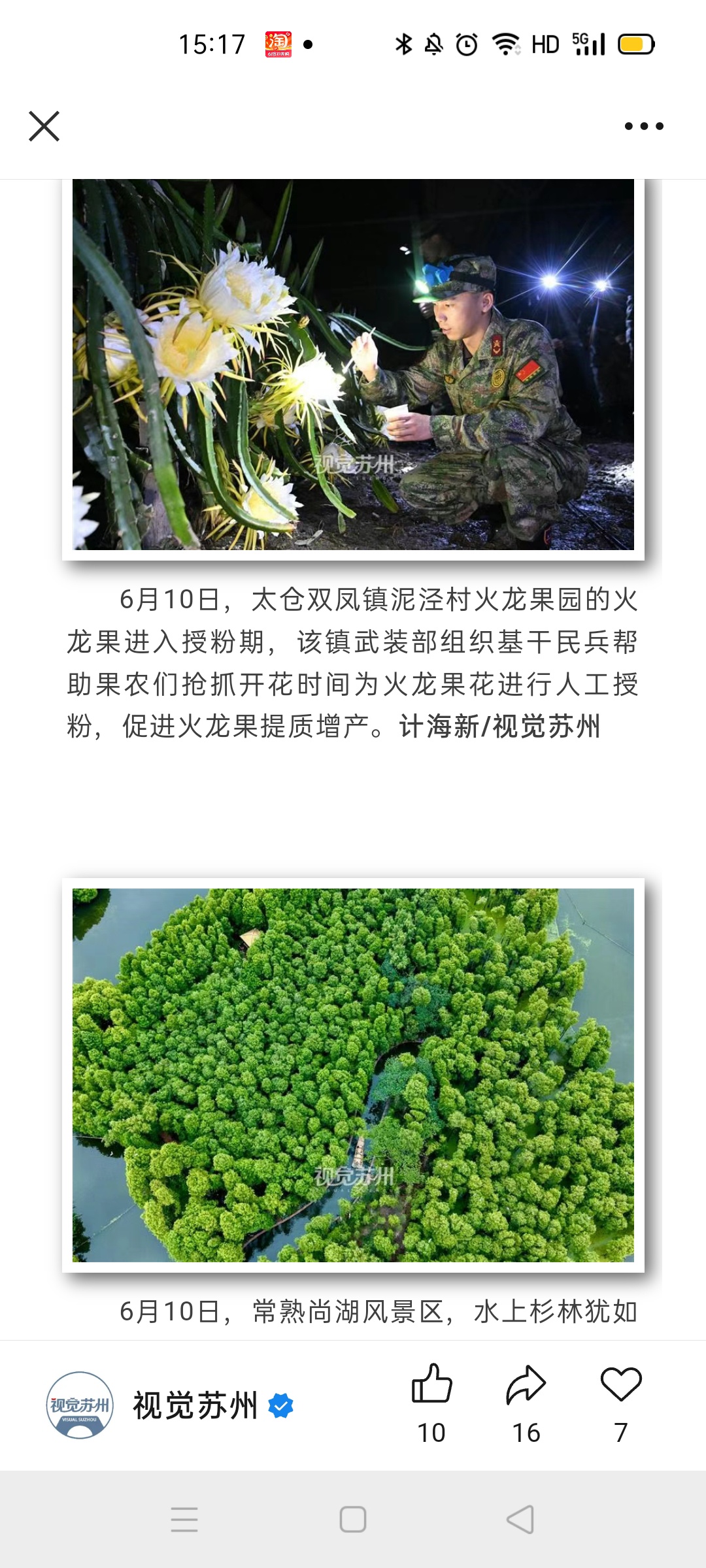Close the article with the X button
The image size is (706, 1568).
tap(44, 126)
